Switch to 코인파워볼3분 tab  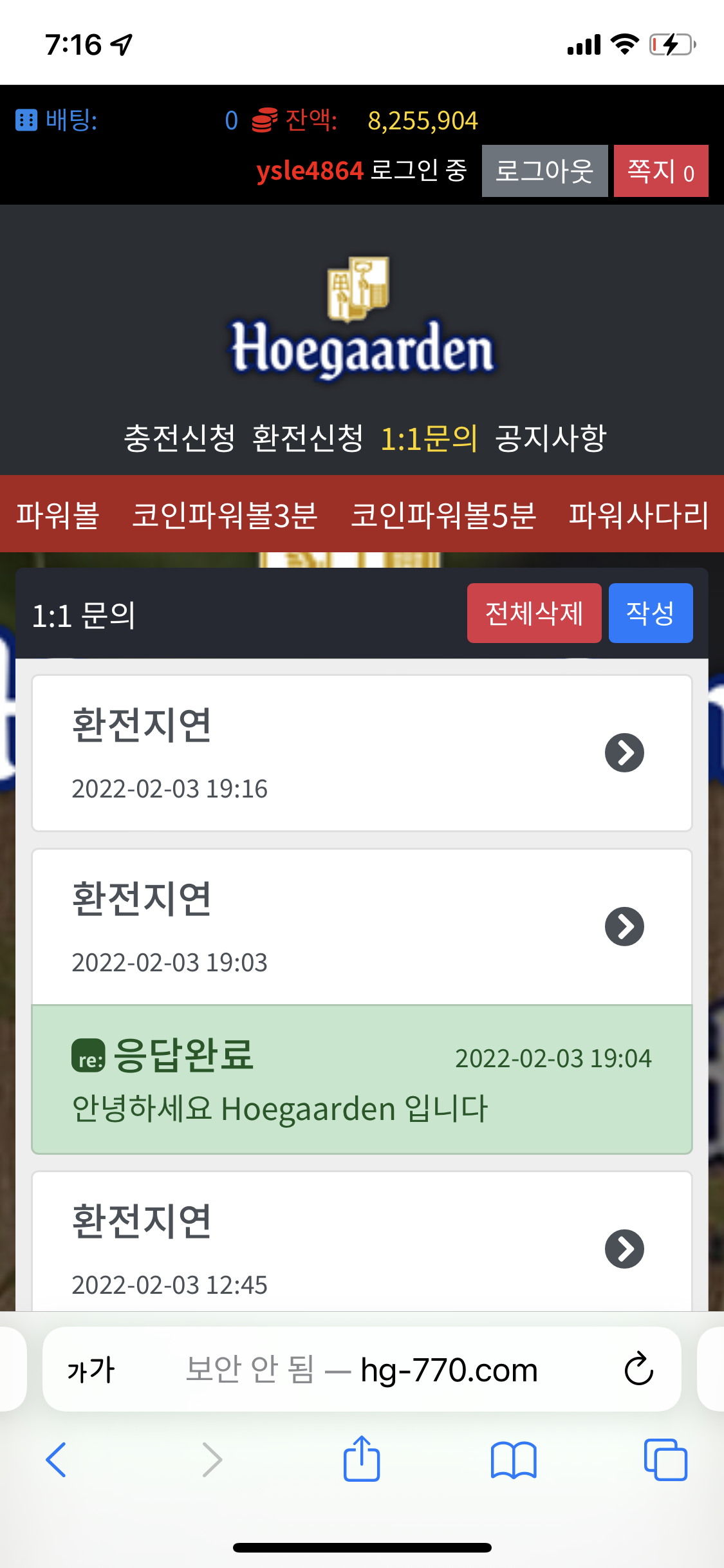225,514
